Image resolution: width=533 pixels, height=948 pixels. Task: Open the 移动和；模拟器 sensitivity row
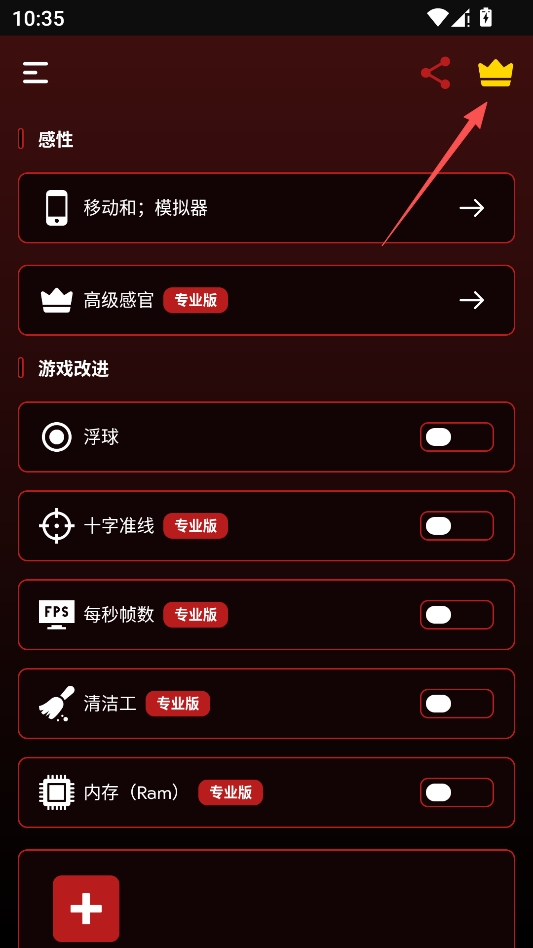pyautogui.click(x=266, y=208)
